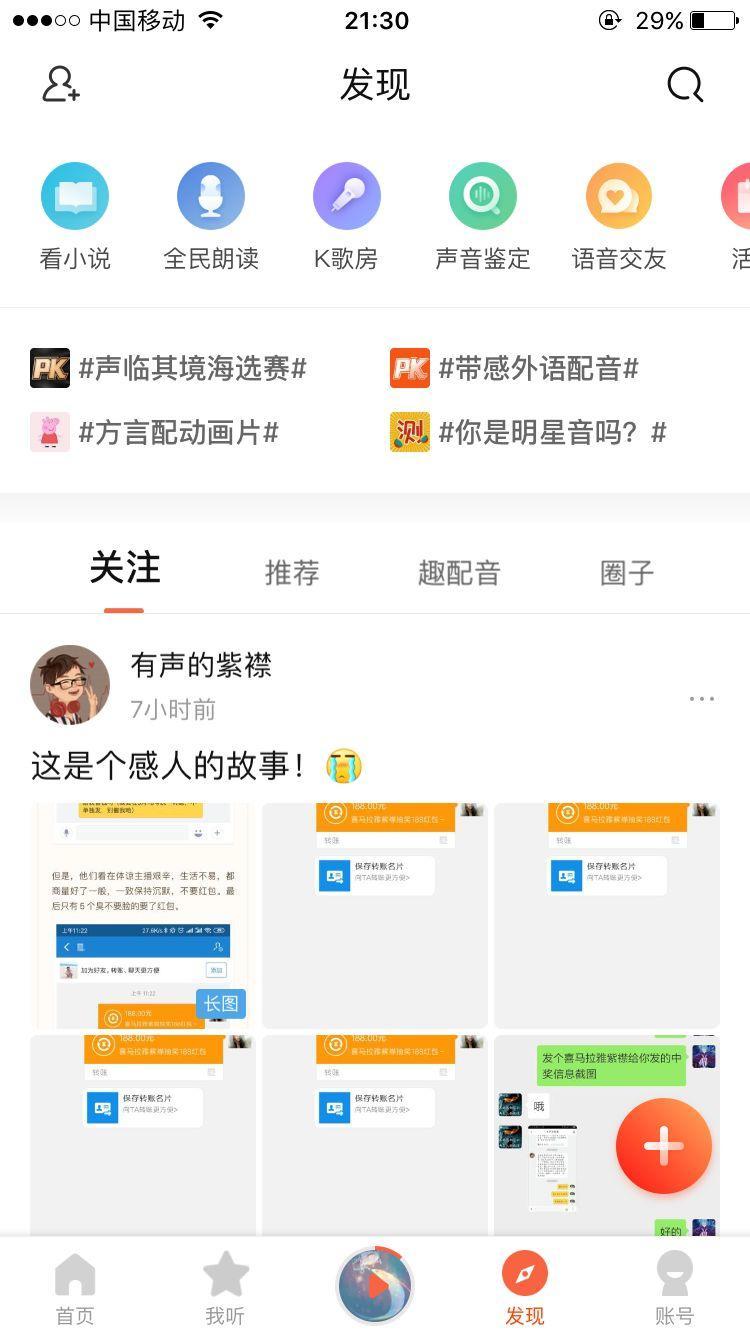Tap the add friend icon
The height and width of the screenshot is (1334, 750).
coord(60,85)
